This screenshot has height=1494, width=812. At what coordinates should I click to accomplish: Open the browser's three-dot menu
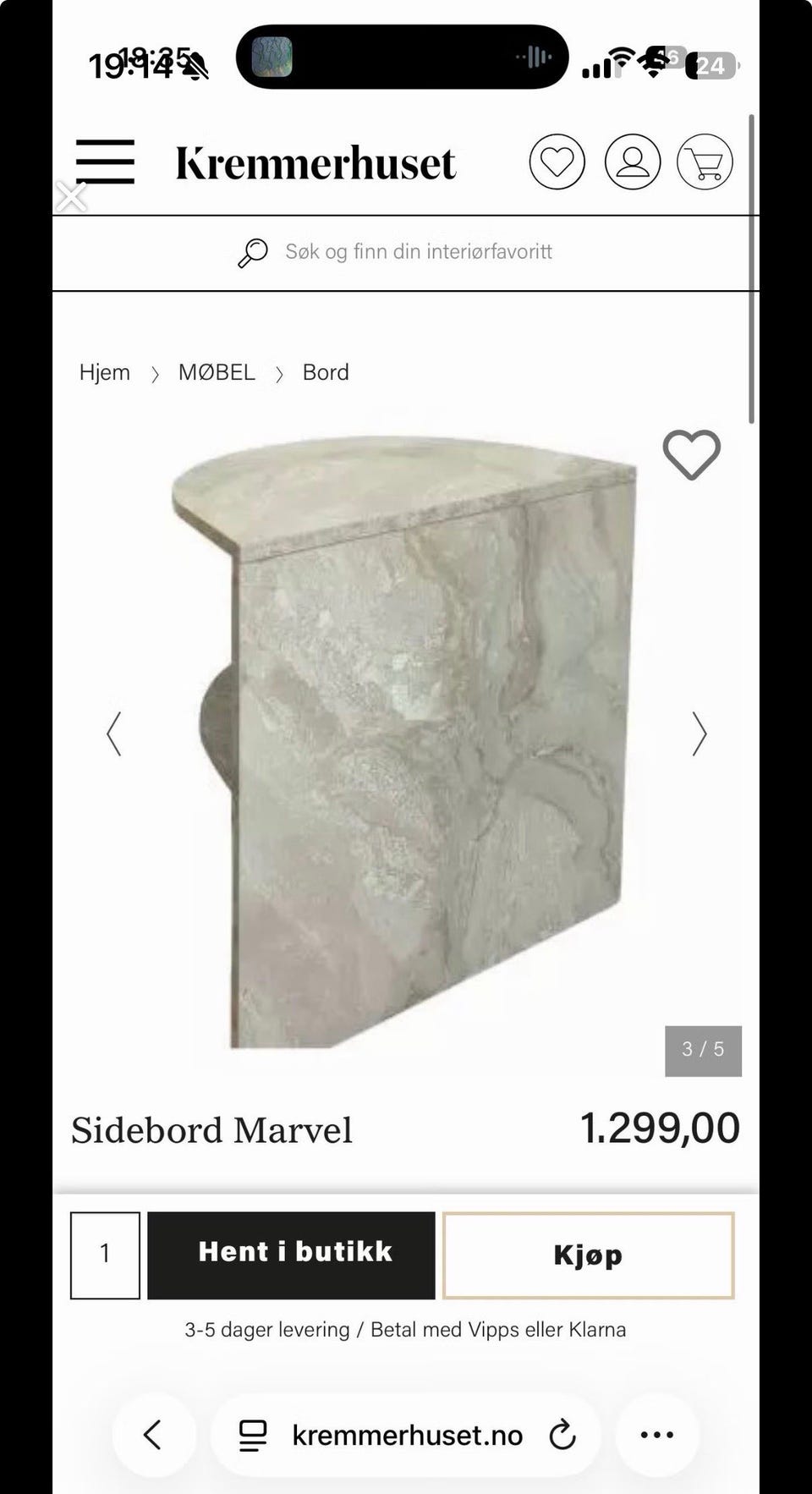click(x=657, y=1435)
